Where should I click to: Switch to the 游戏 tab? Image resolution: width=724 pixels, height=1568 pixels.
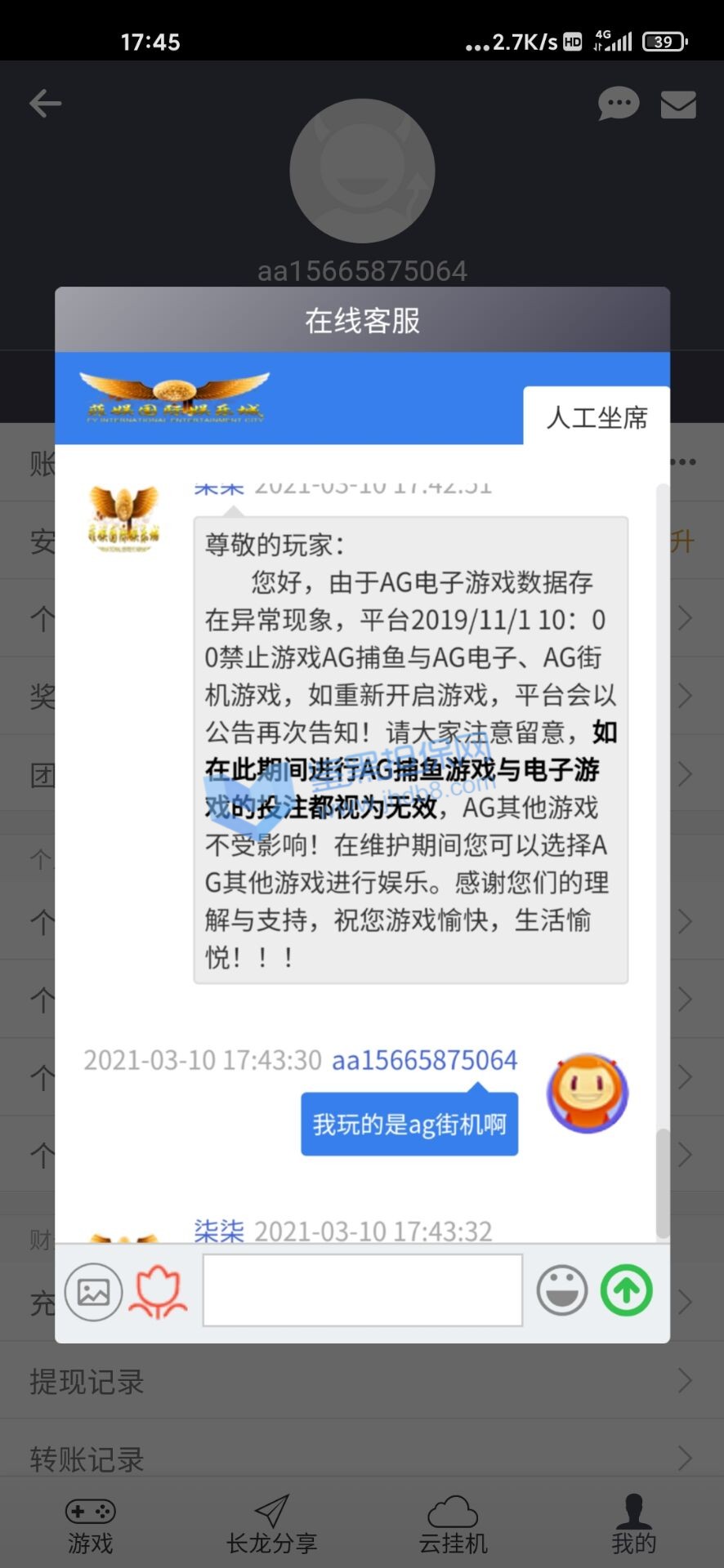click(x=90, y=1525)
